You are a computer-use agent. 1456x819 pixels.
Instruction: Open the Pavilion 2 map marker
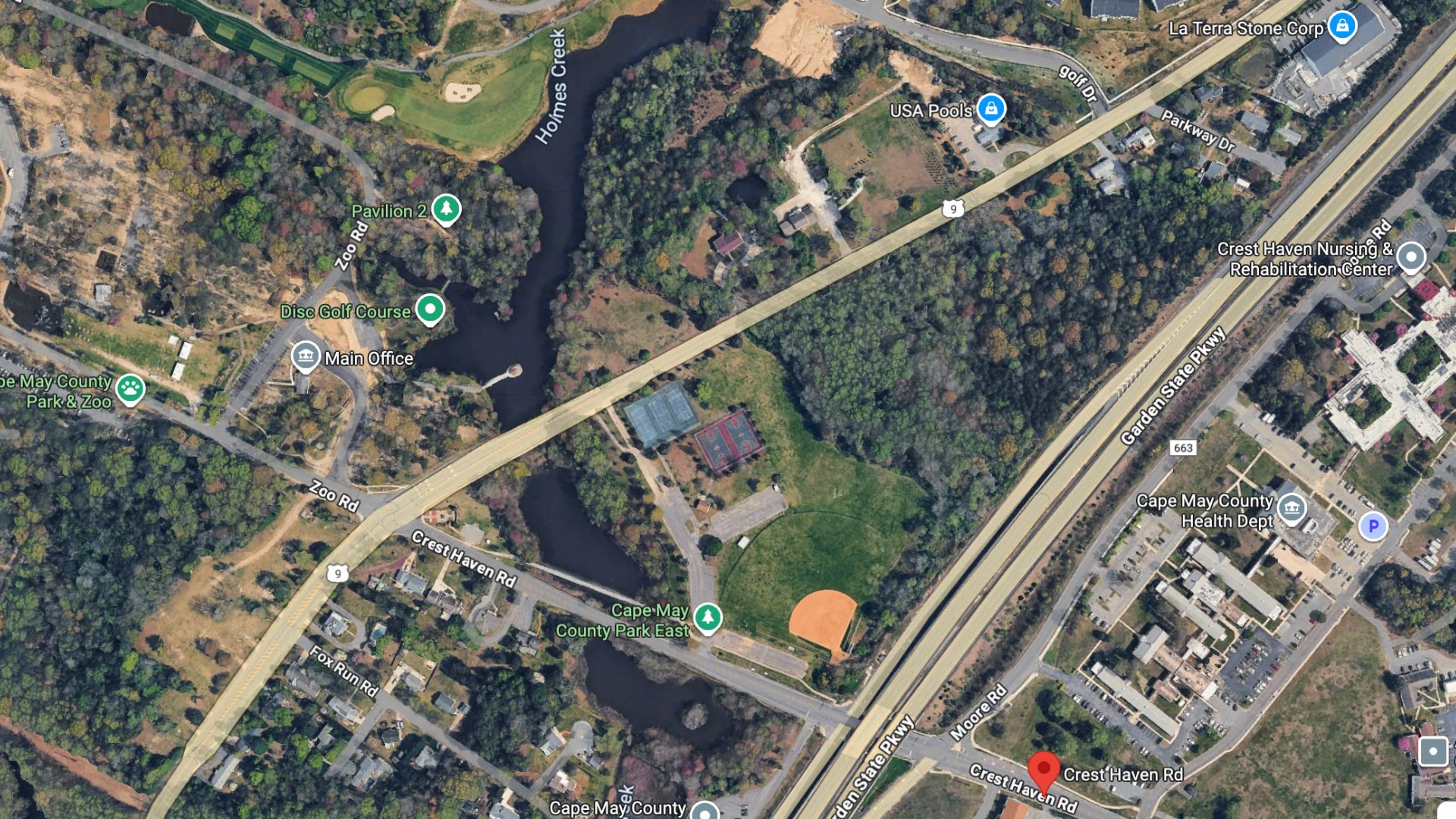click(x=446, y=208)
